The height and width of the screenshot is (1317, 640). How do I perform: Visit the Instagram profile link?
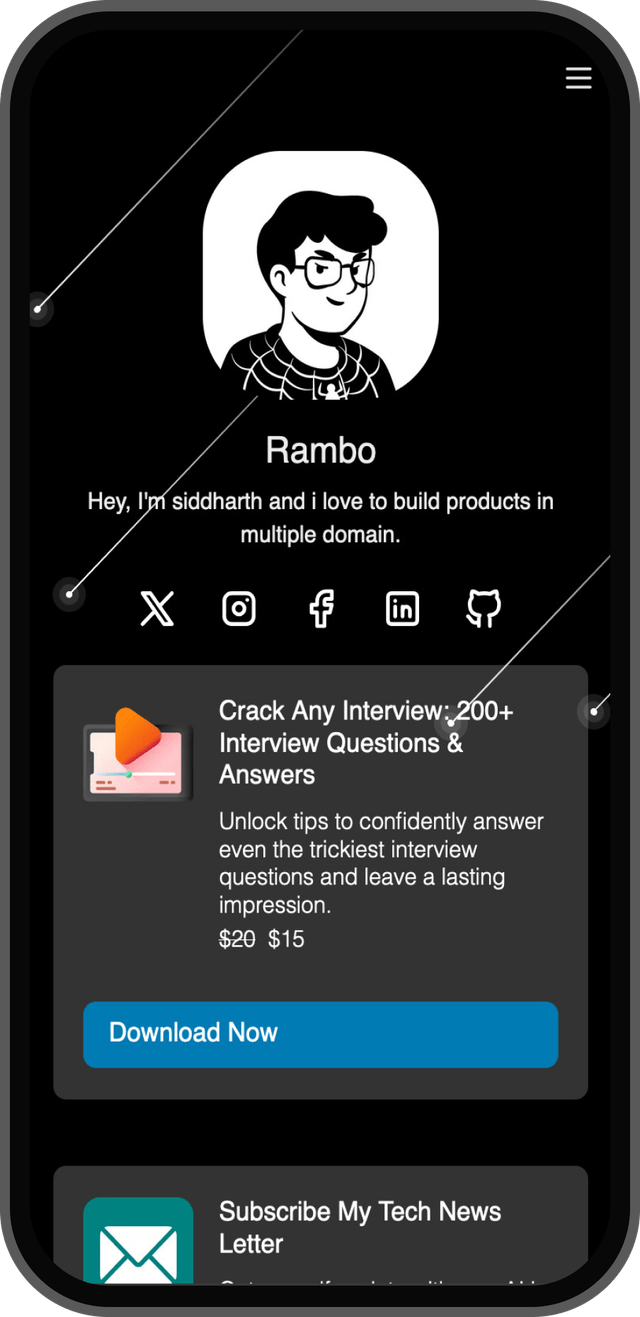pos(239,608)
